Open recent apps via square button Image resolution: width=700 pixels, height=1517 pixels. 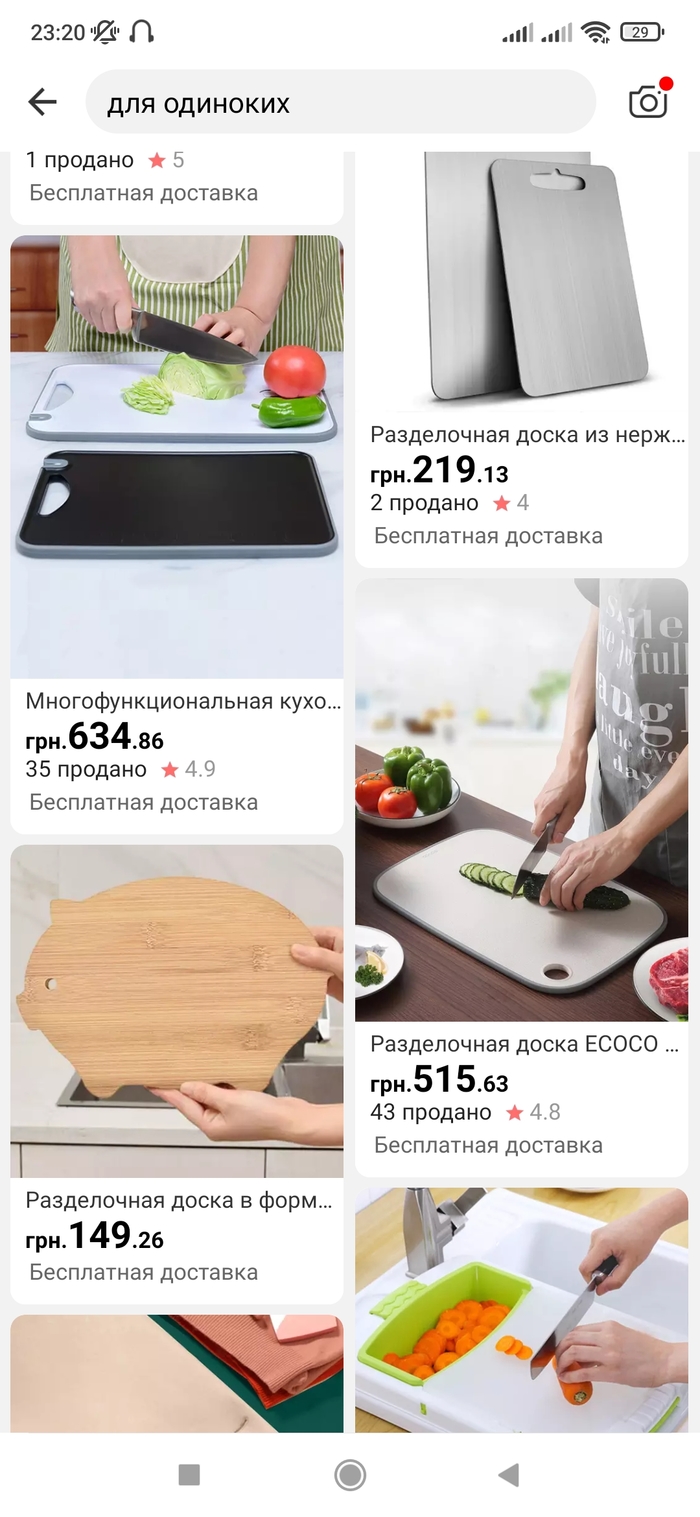point(189,1474)
